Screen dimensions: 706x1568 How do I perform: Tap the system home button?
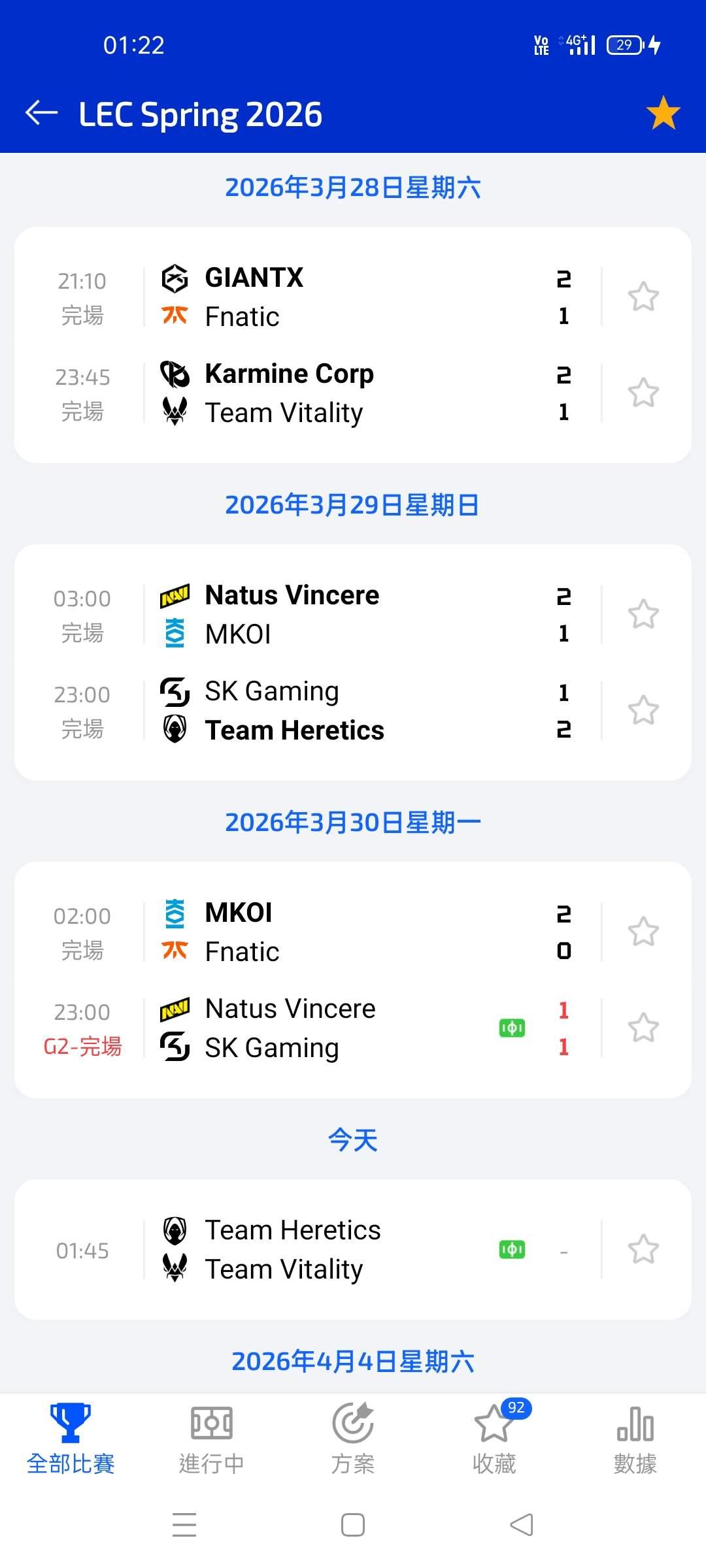[x=353, y=1526]
